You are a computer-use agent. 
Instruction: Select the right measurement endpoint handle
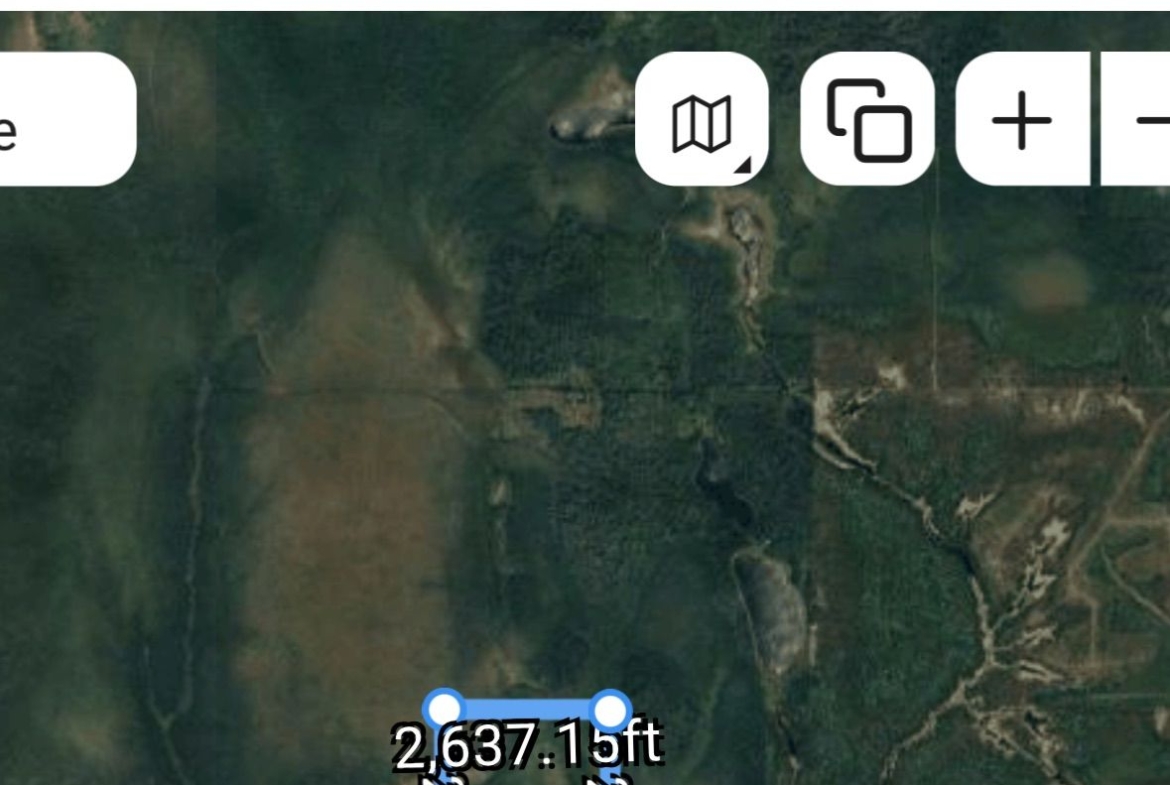[x=610, y=711]
